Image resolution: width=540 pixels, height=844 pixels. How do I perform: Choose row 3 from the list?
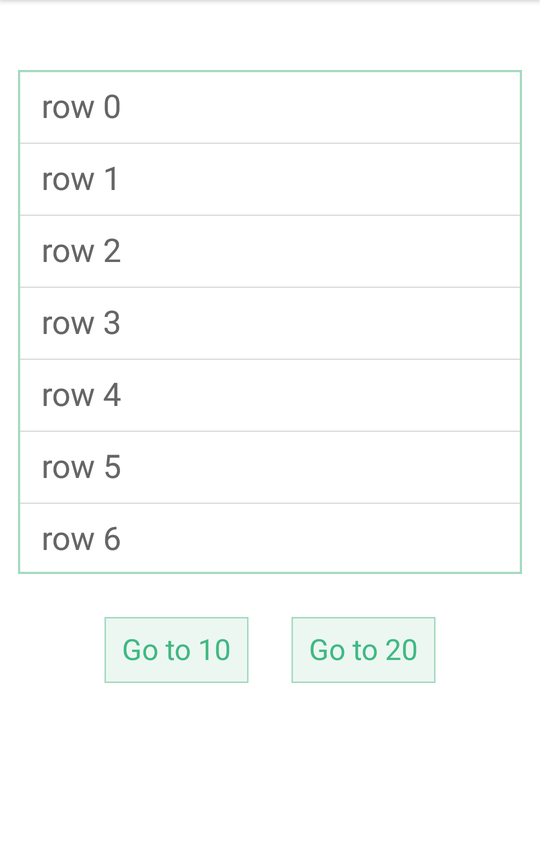tap(270, 323)
